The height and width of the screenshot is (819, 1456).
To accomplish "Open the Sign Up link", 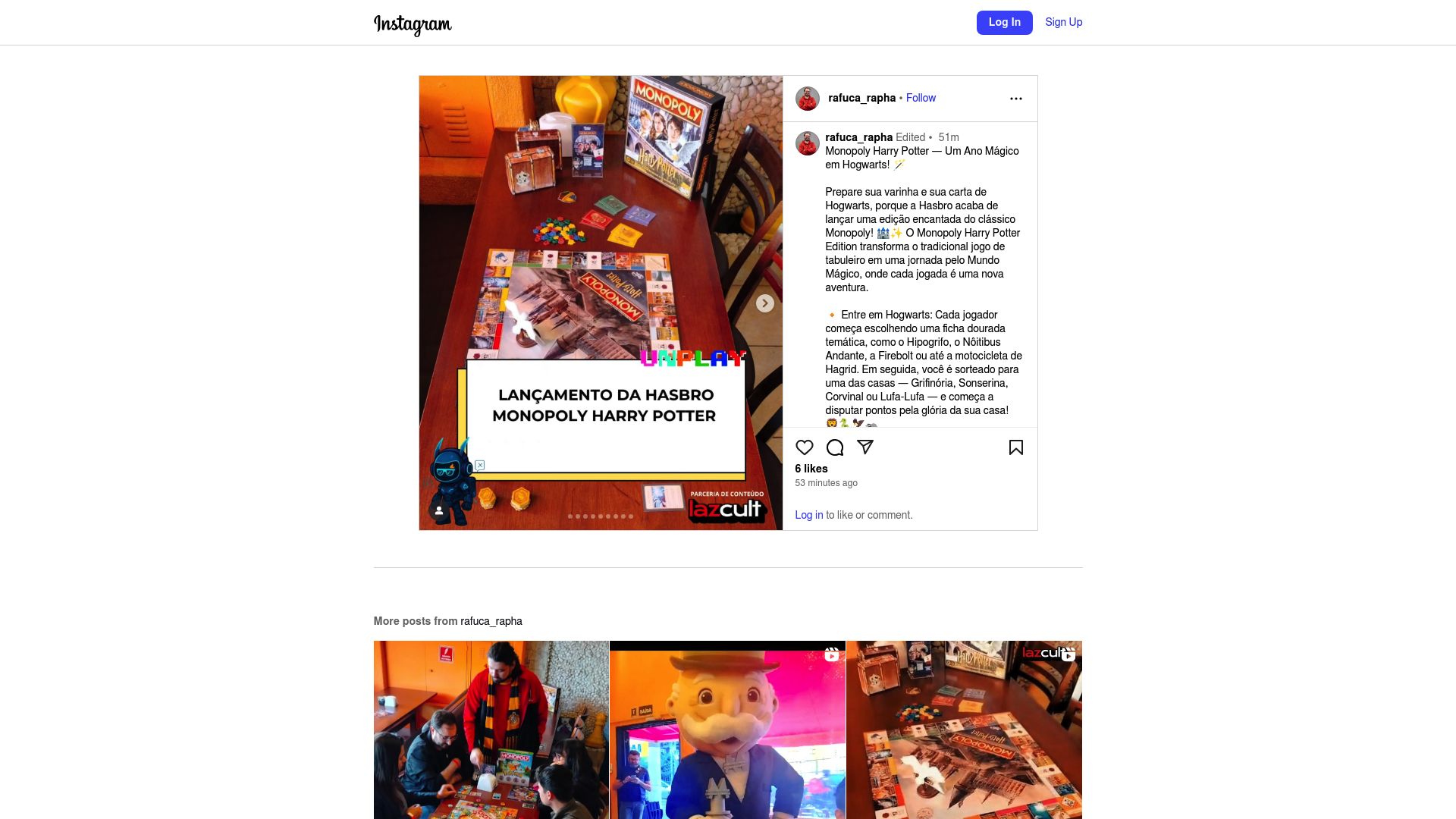I will [x=1063, y=23].
